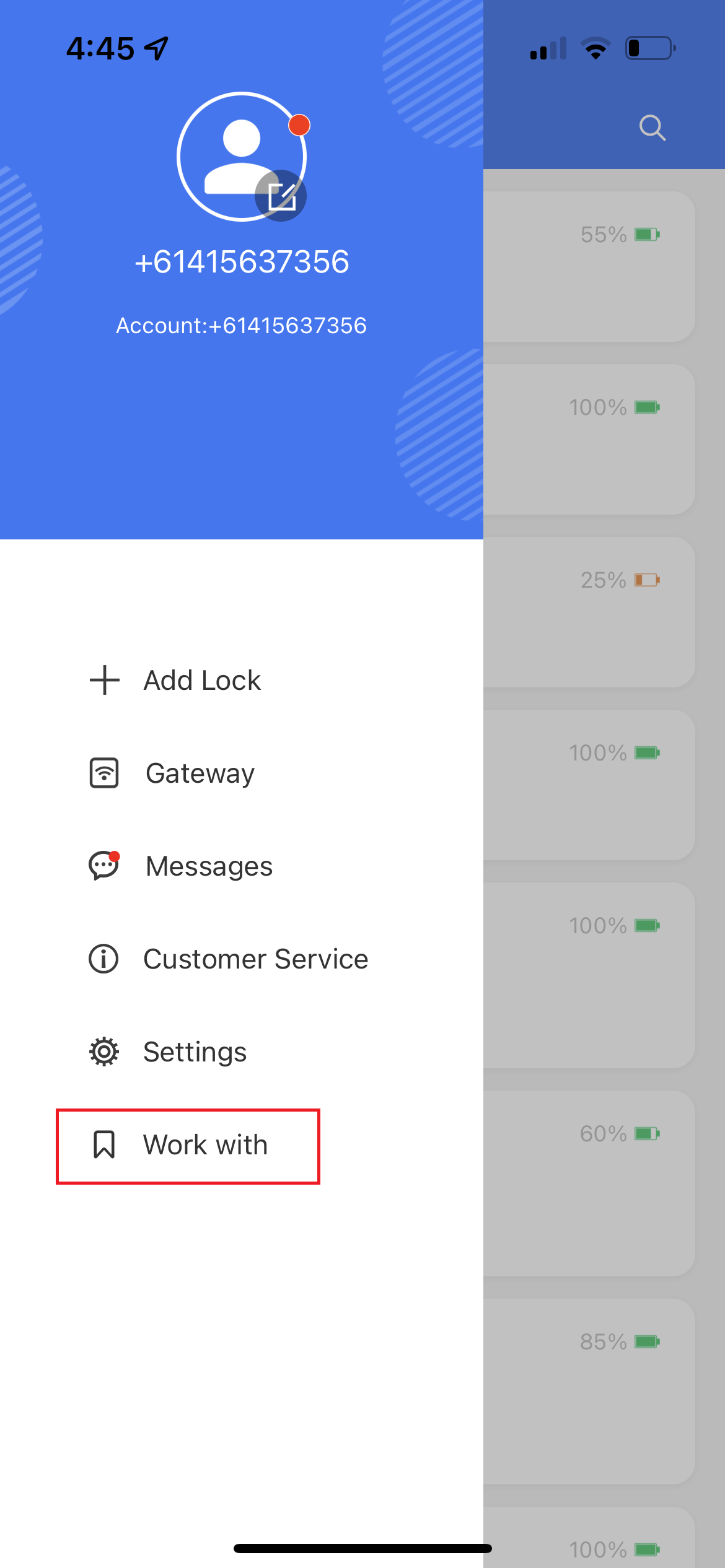This screenshot has width=725, height=1568.
Task: Open Add Lock
Action: [x=175, y=680]
